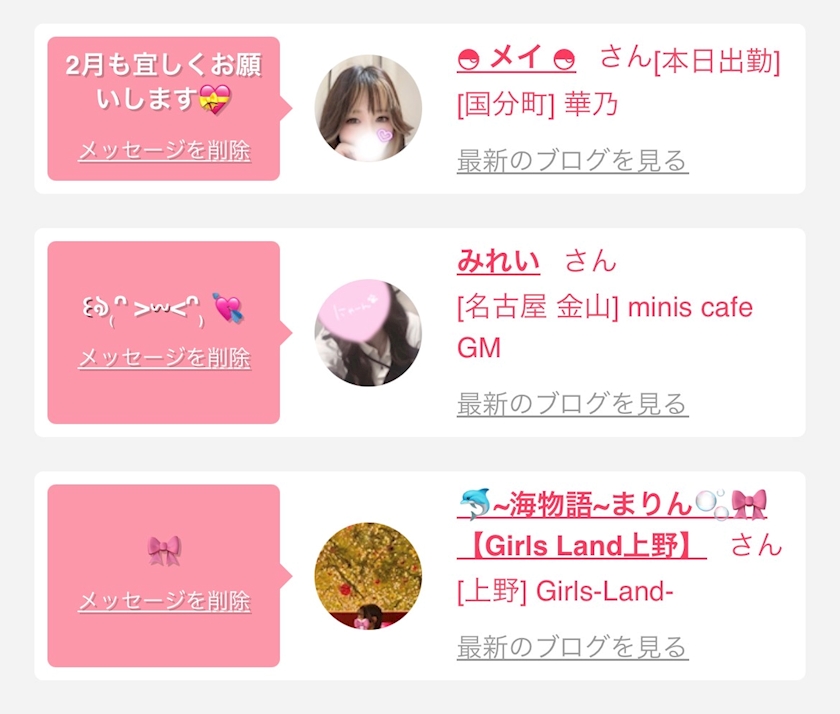Tap まりん's profile photo

click(x=368, y=576)
